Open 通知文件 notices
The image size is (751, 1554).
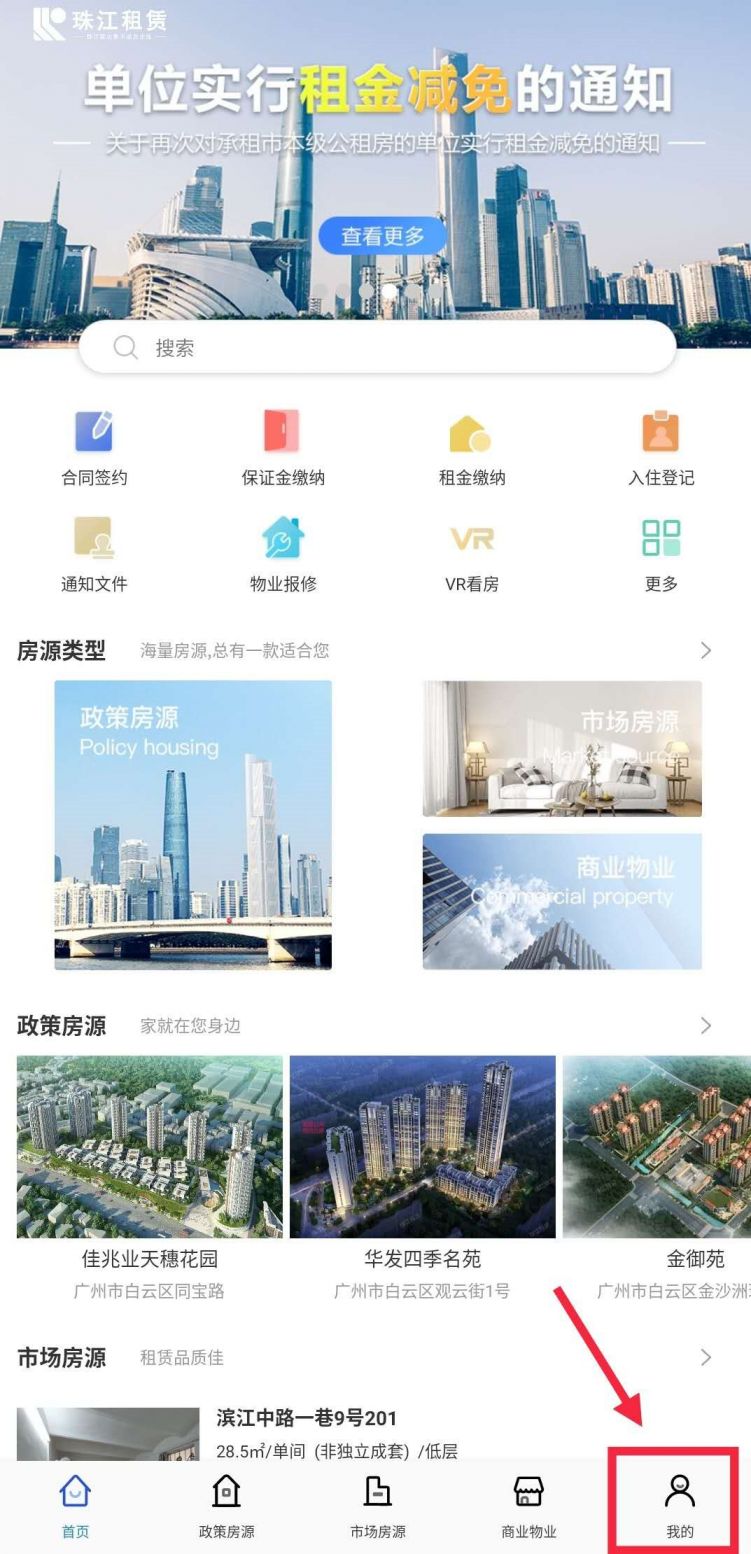pos(94,555)
